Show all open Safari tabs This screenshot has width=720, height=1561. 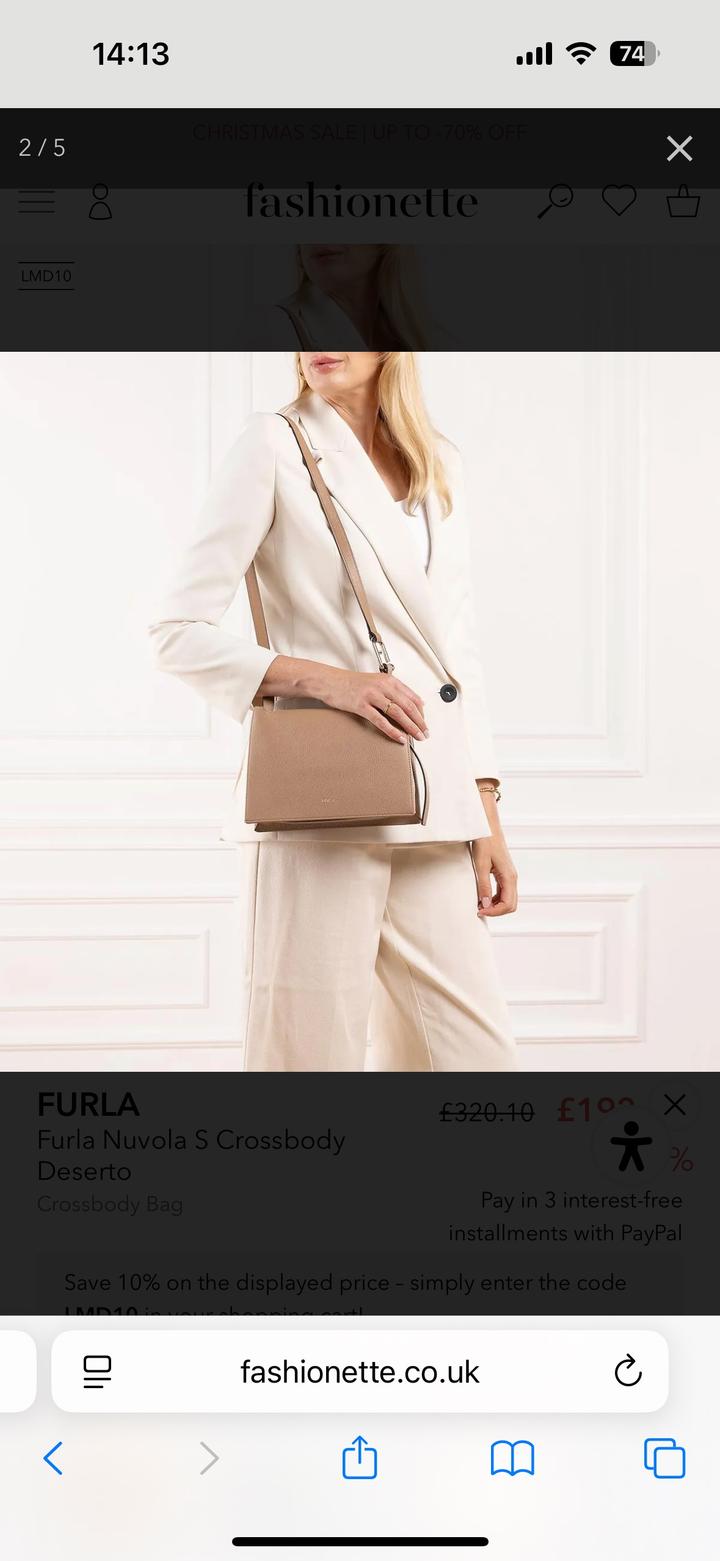tap(664, 1458)
